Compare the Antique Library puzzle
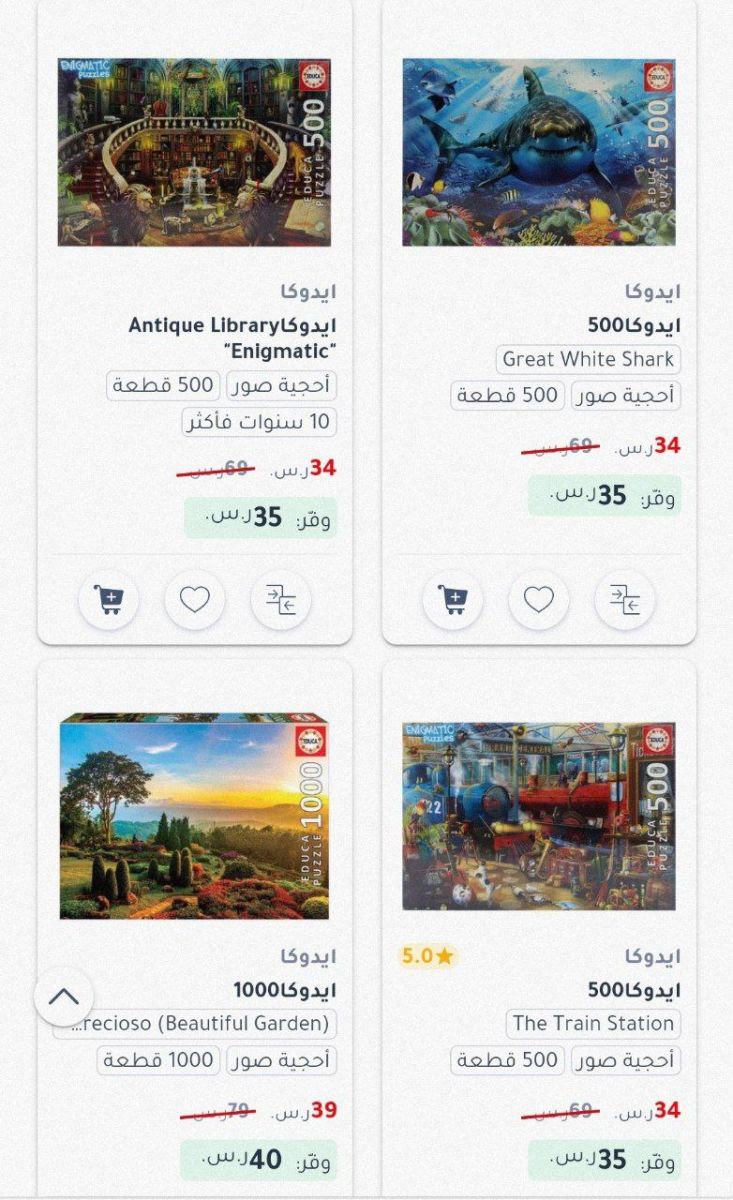The height and width of the screenshot is (1200, 733). [x=280, y=600]
